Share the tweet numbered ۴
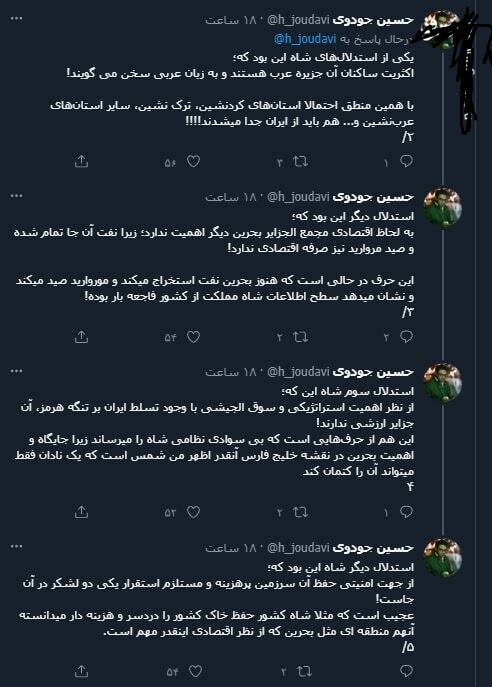 (x=81, y=512)
